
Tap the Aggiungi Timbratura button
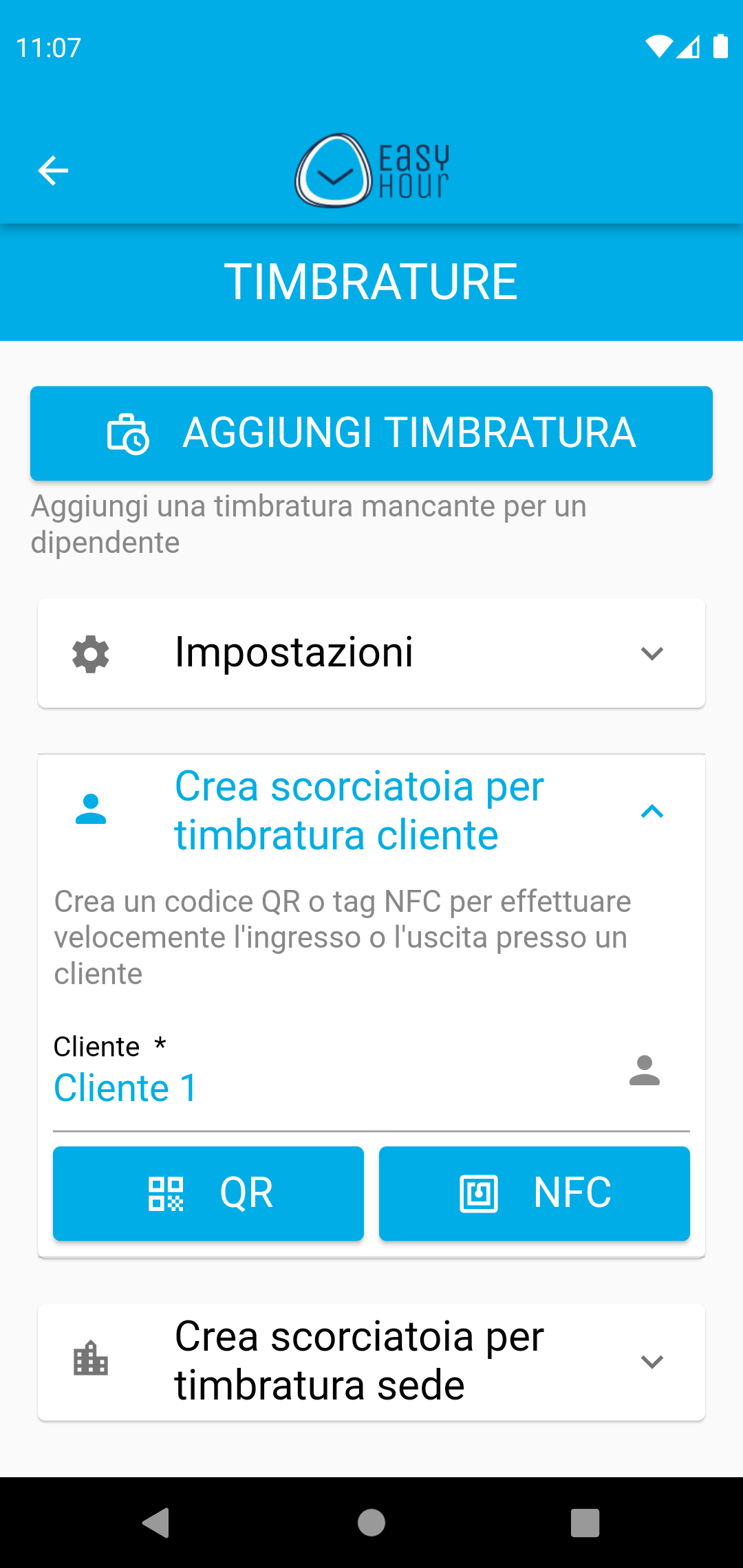371,433
